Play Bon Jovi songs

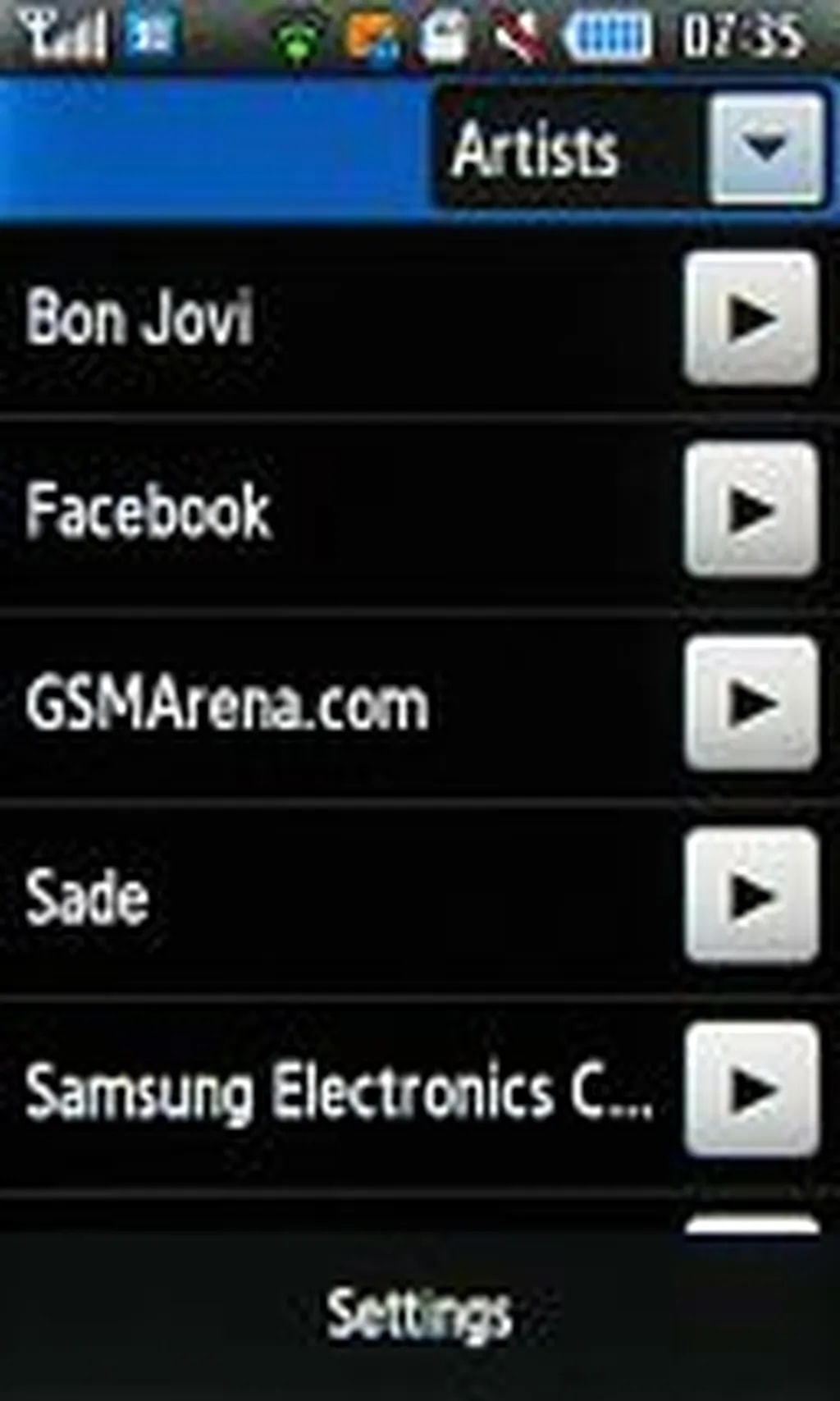tap(751, 318)
